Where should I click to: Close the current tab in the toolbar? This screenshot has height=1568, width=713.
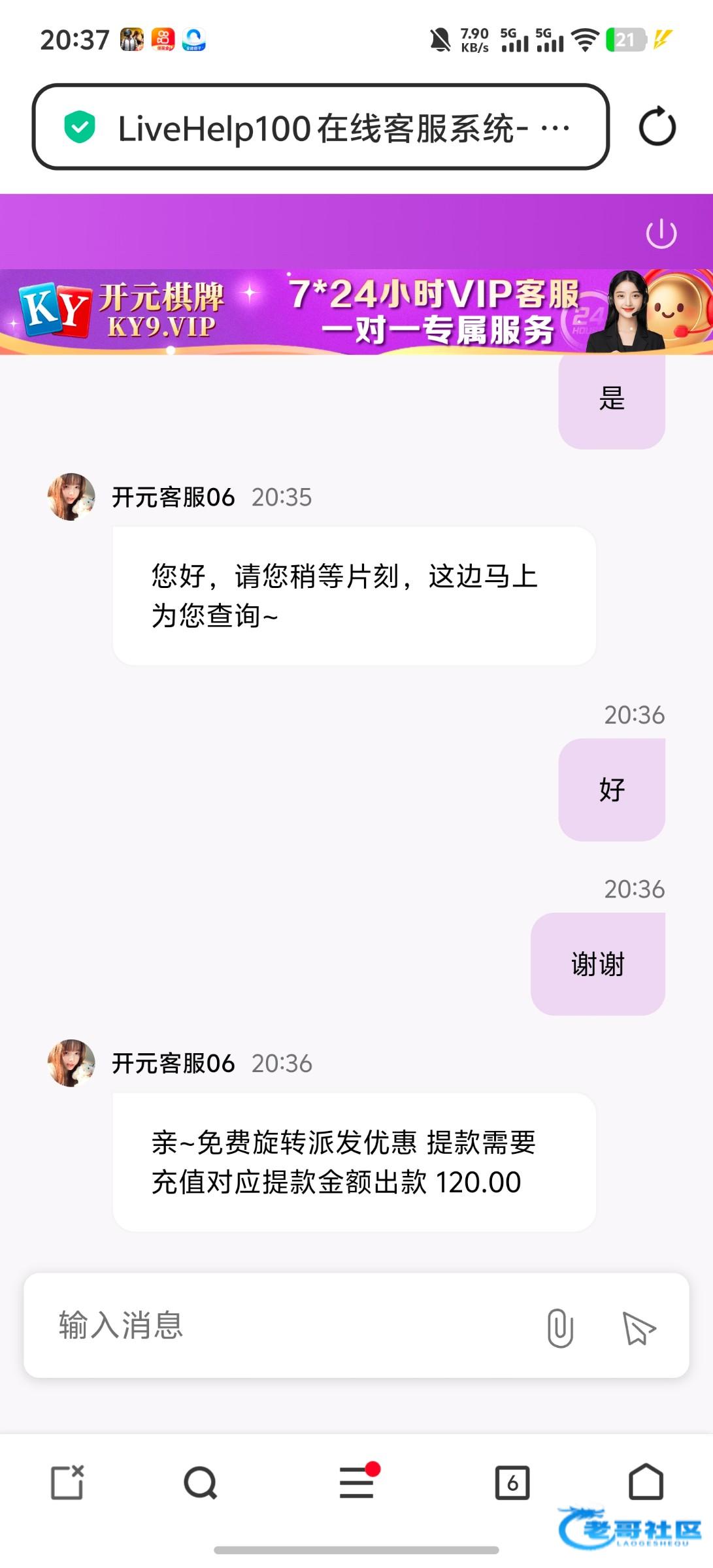click(x=68, y=1482)
